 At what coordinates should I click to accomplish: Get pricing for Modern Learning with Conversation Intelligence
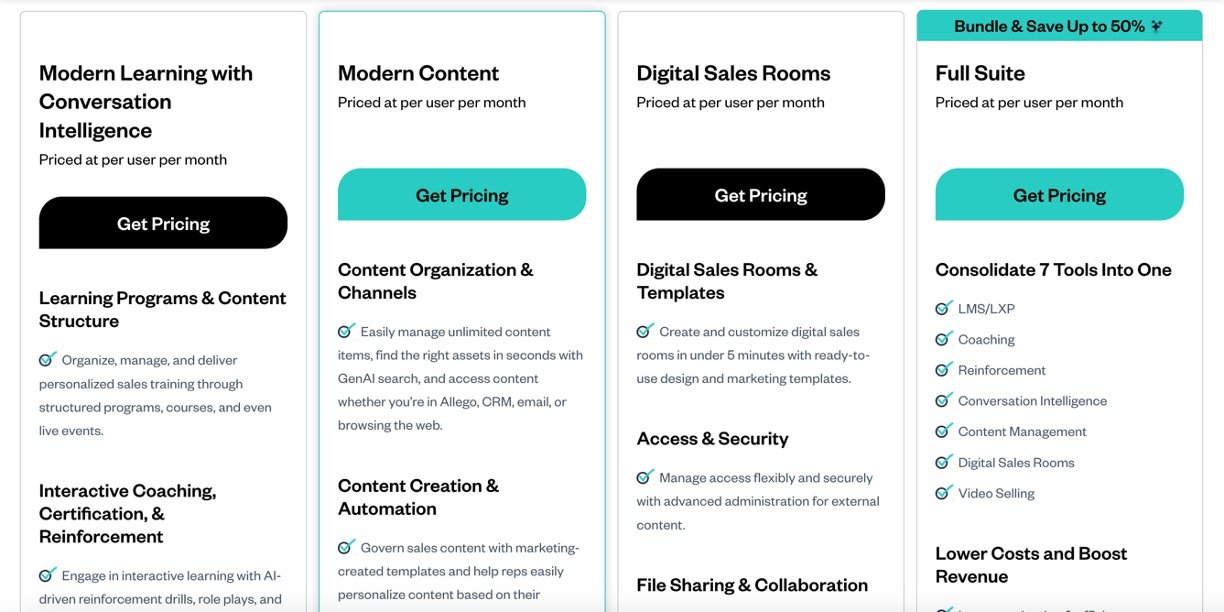(x=163, y=223)
